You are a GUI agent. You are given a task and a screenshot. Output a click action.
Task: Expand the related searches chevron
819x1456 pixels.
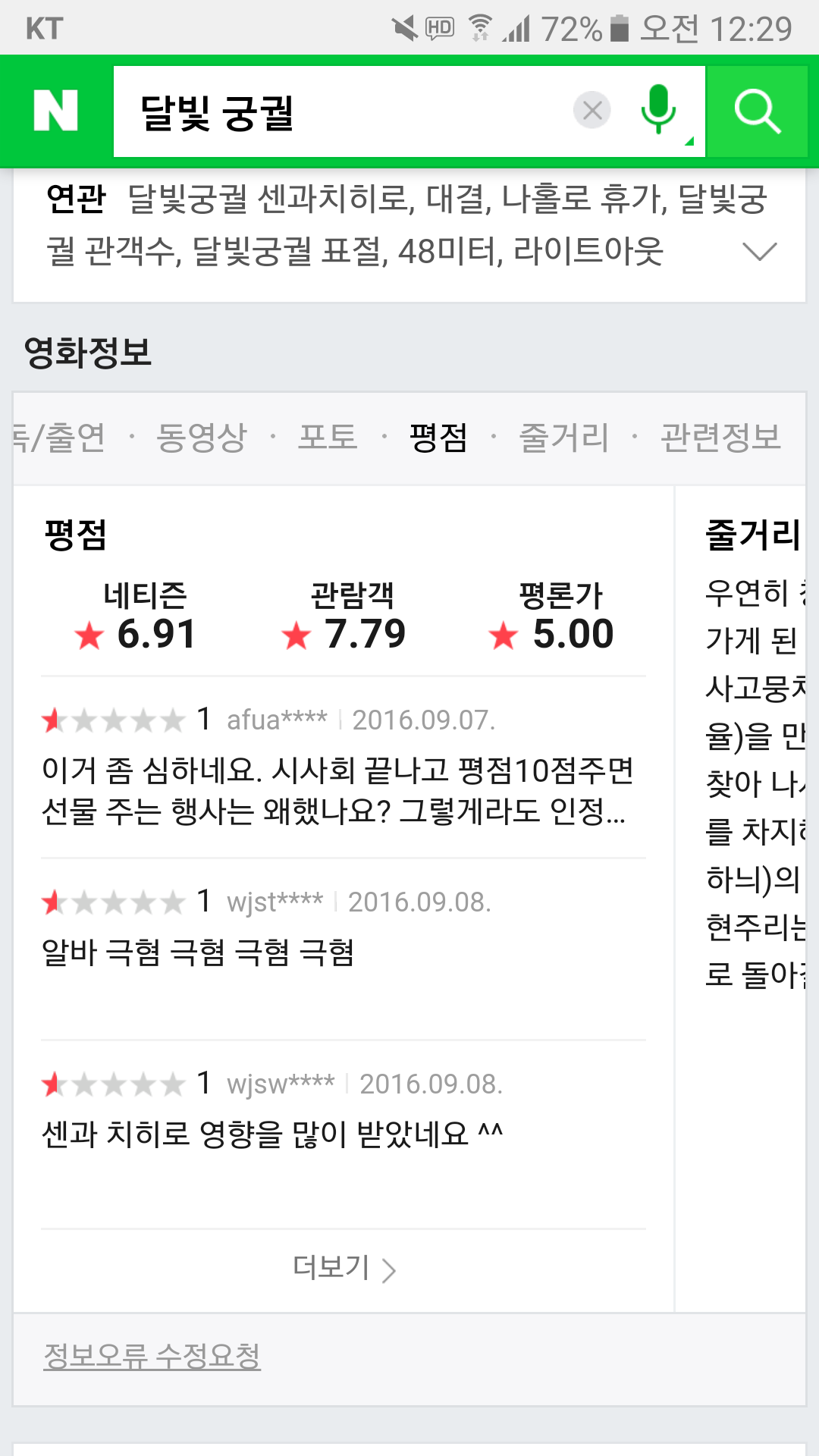click(x=759, y=251)
